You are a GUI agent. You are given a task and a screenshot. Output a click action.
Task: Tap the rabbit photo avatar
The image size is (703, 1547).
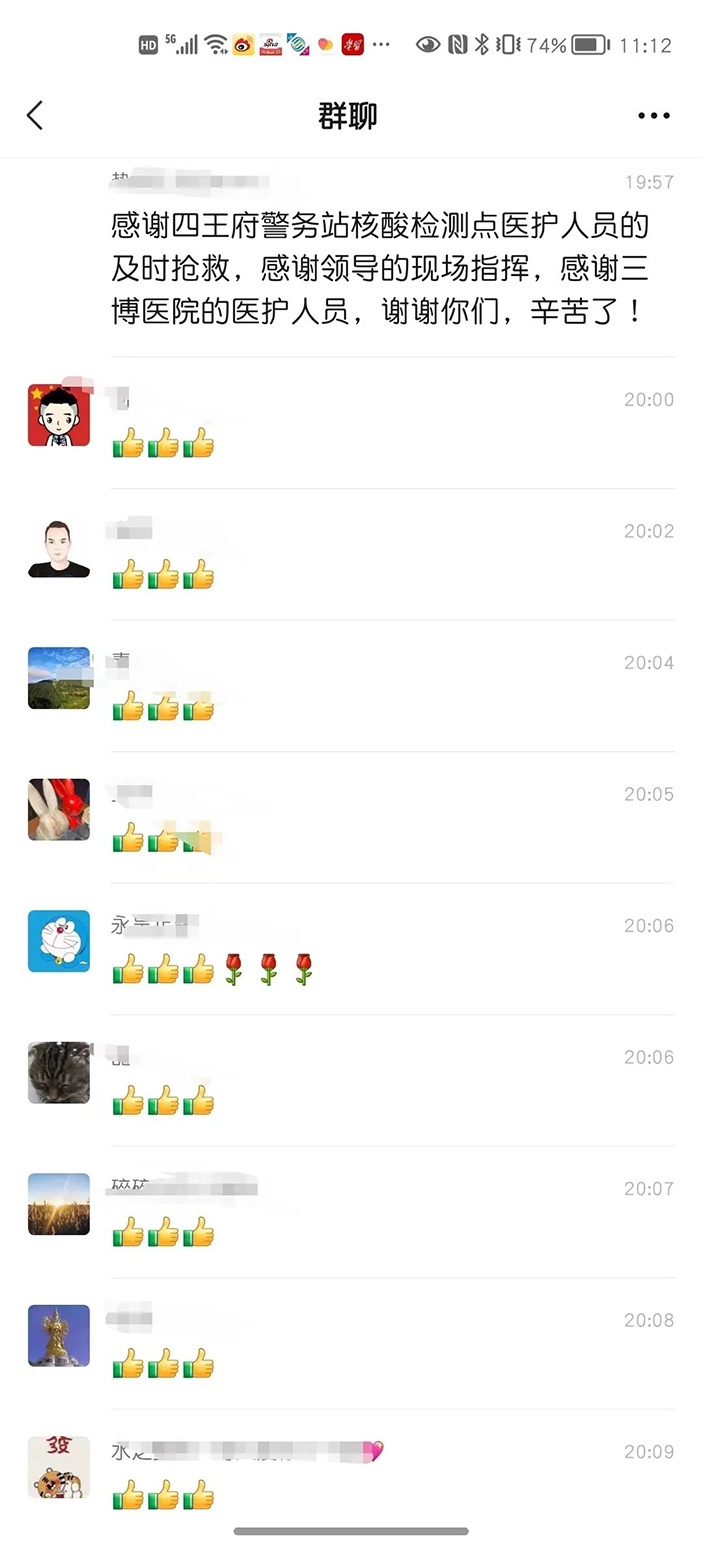tap(59, 809)
